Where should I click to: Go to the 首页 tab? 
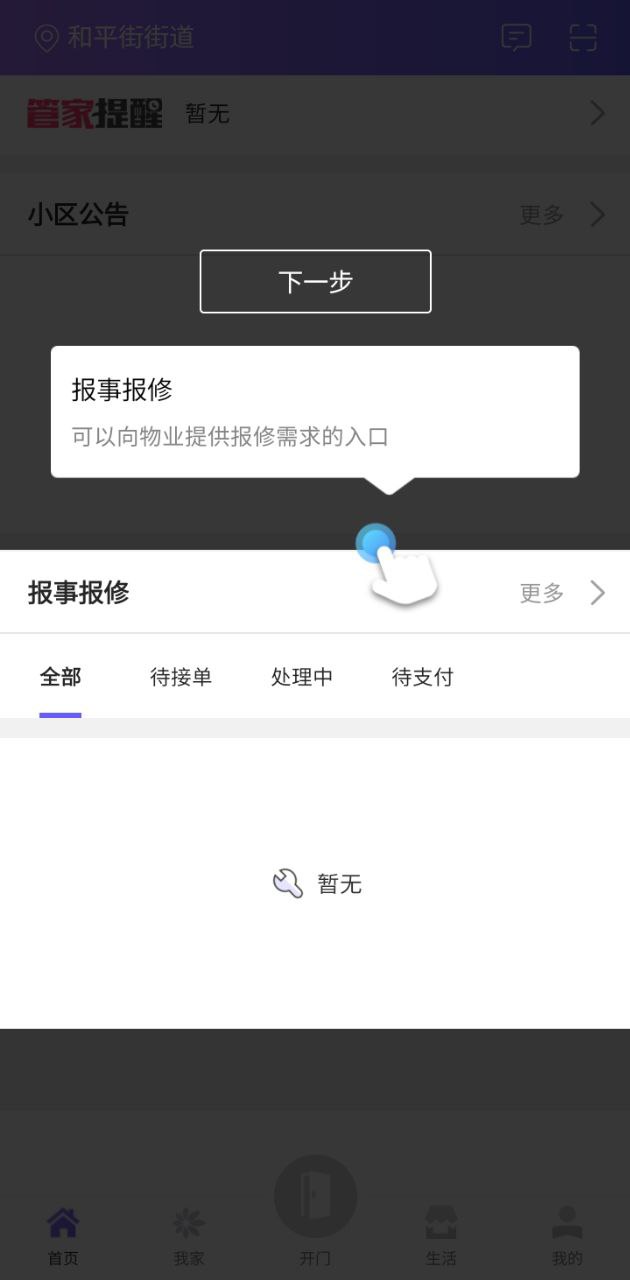[x=63, y=1235]
